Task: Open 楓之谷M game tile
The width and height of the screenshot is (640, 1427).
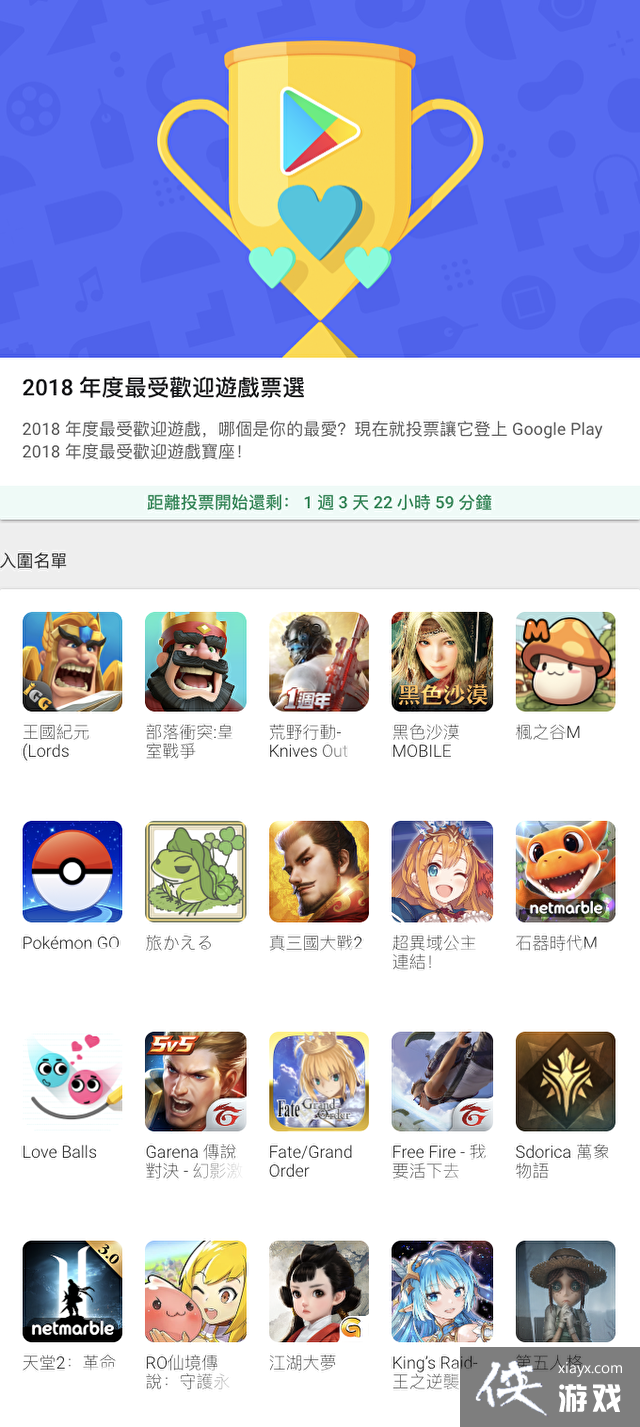Action: (565, 662)
